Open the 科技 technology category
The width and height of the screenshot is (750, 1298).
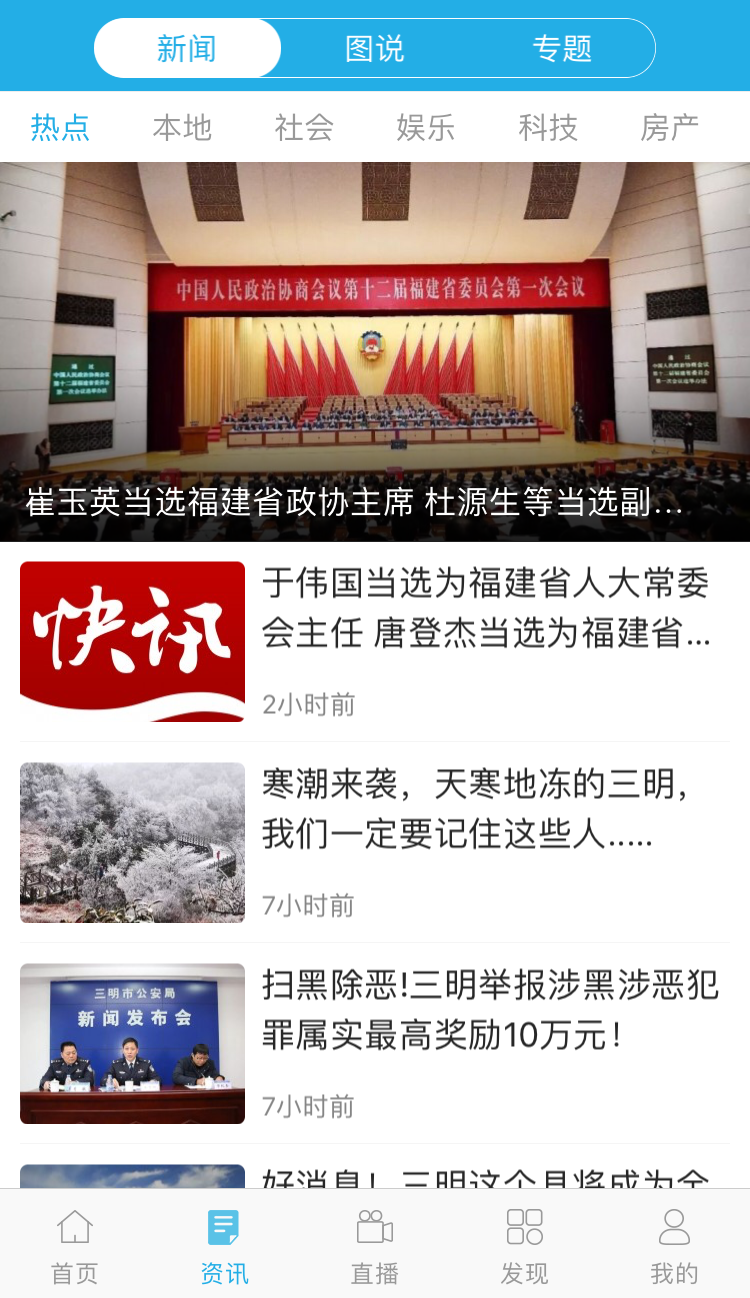pos(547,127)
